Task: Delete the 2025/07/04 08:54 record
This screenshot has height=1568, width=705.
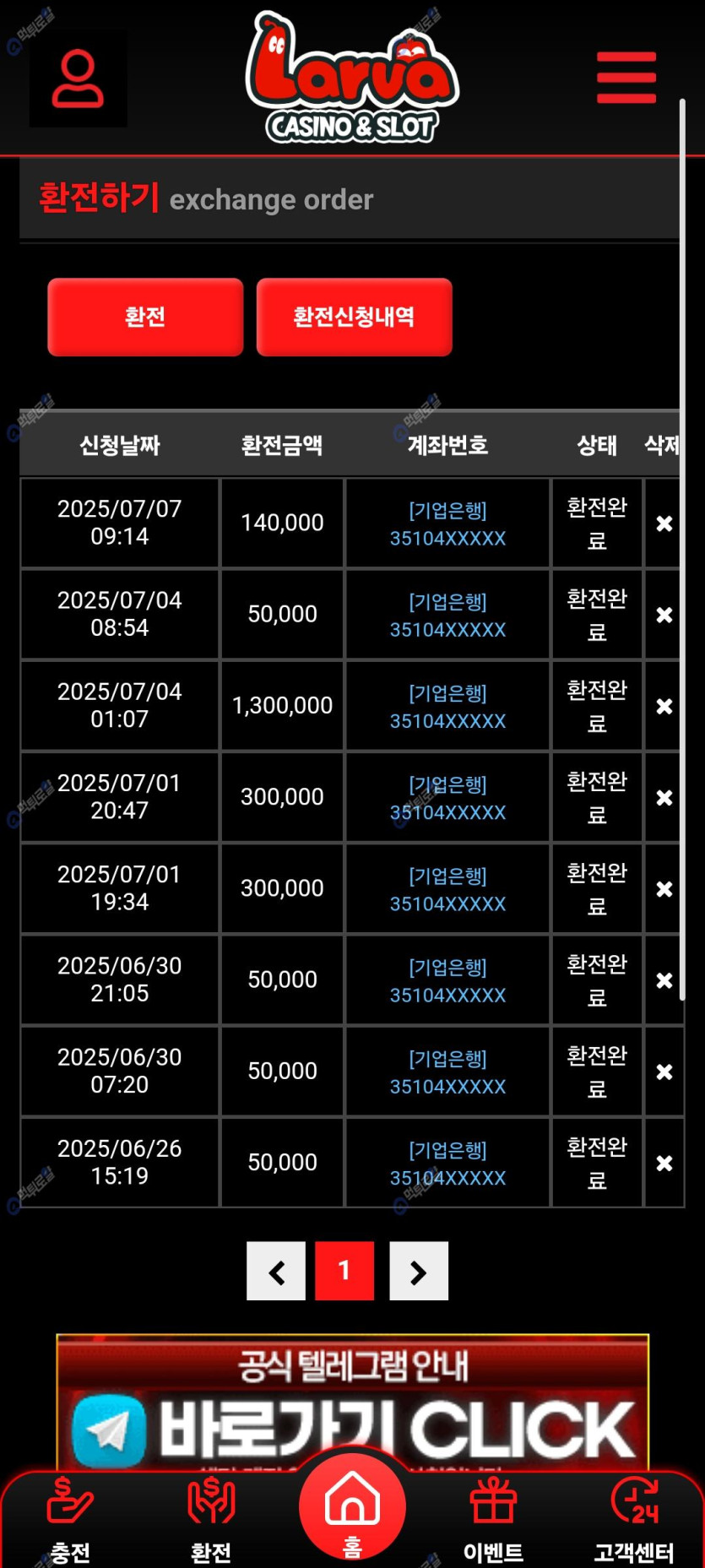Action: click(x=664, y=615)
